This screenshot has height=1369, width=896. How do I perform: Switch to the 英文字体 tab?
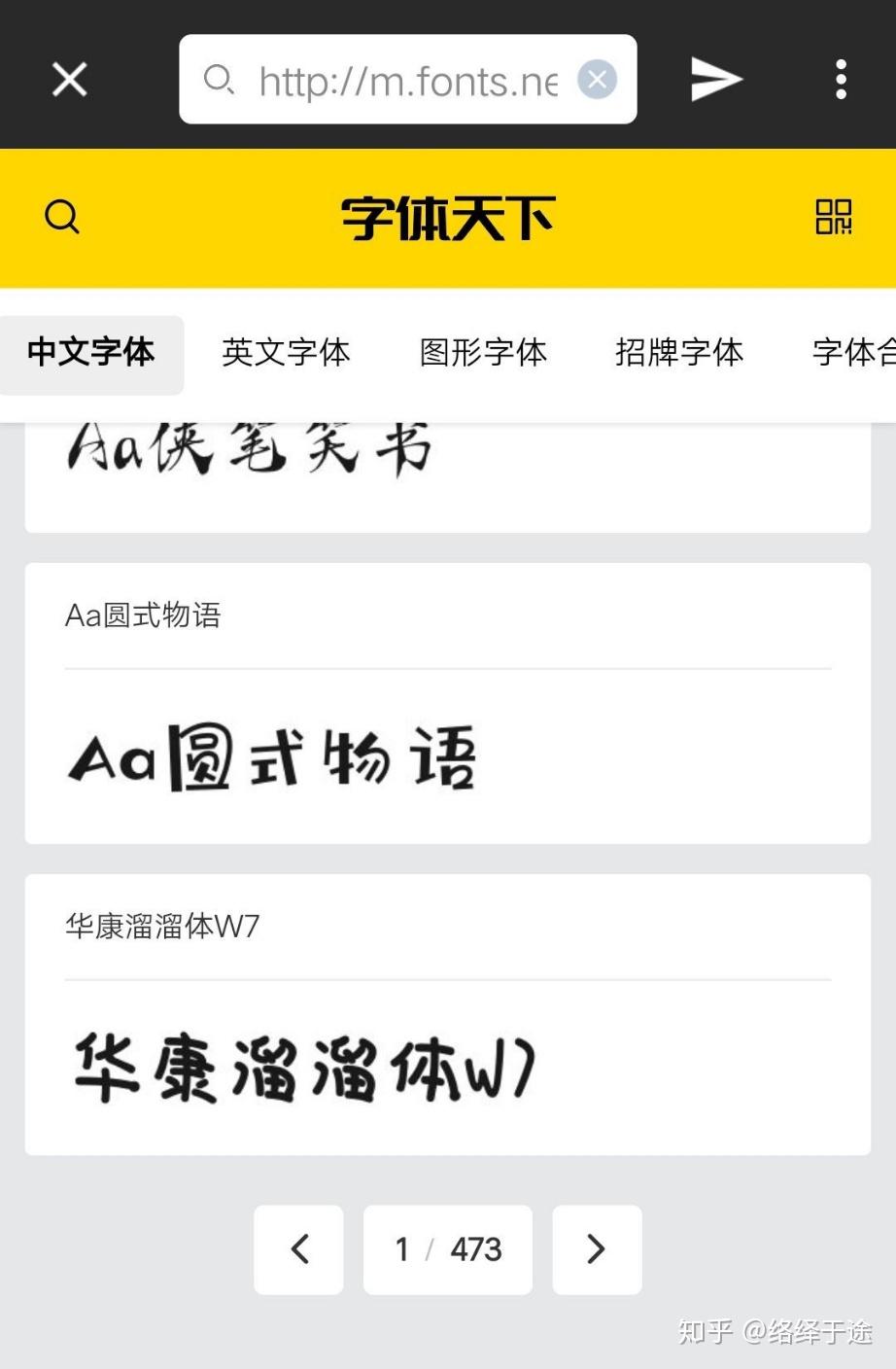point(286,353)
